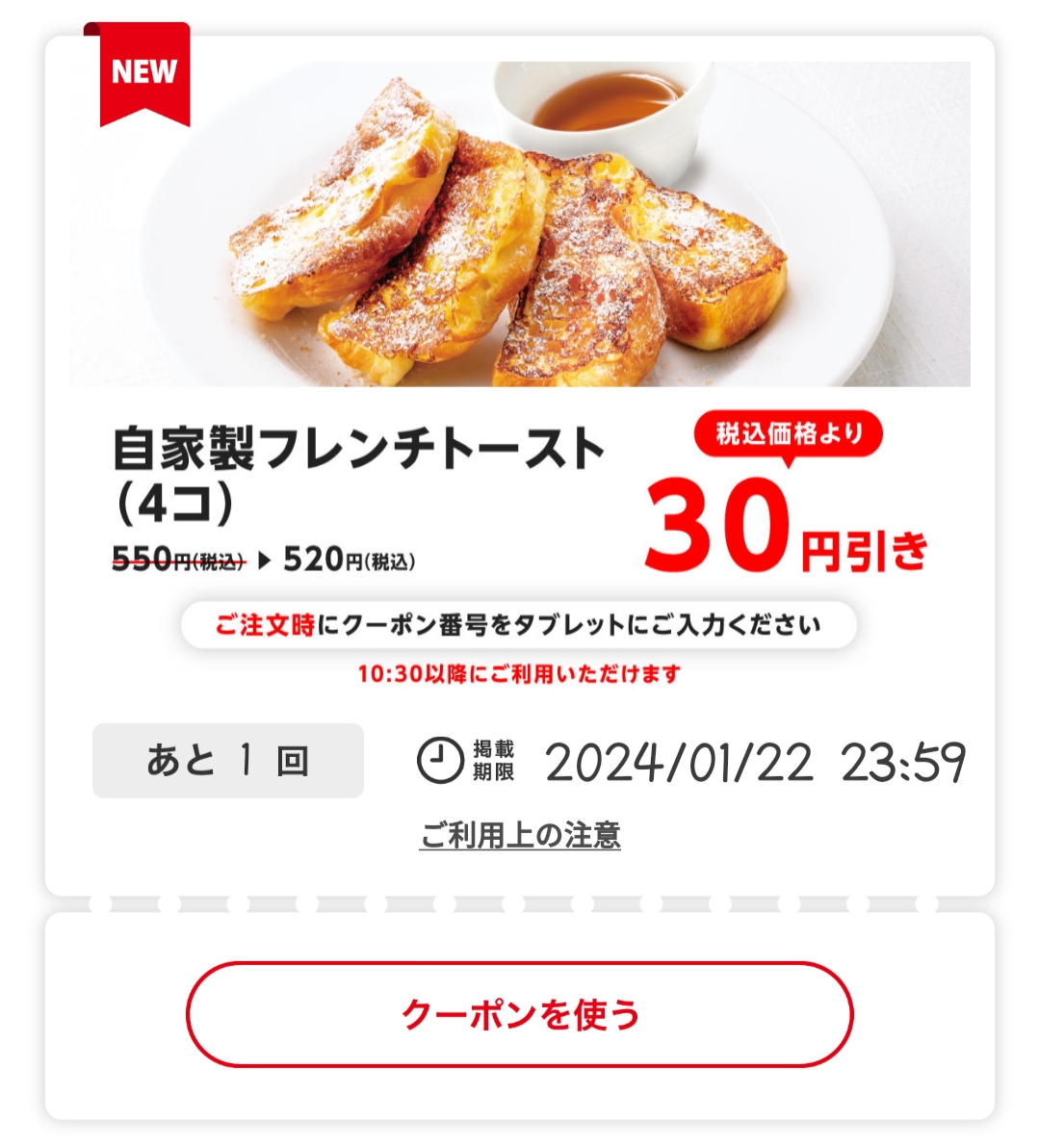
Task: Tap the クーポンを使う button
Action: pos(519,1014)
